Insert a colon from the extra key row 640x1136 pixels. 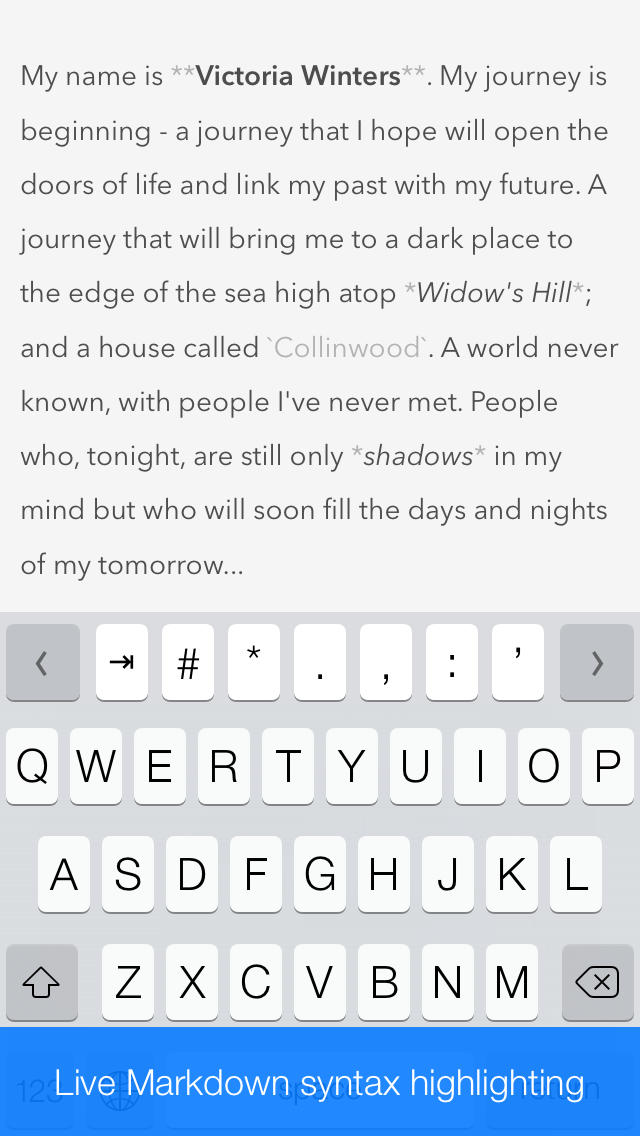[x=452, y=662]
